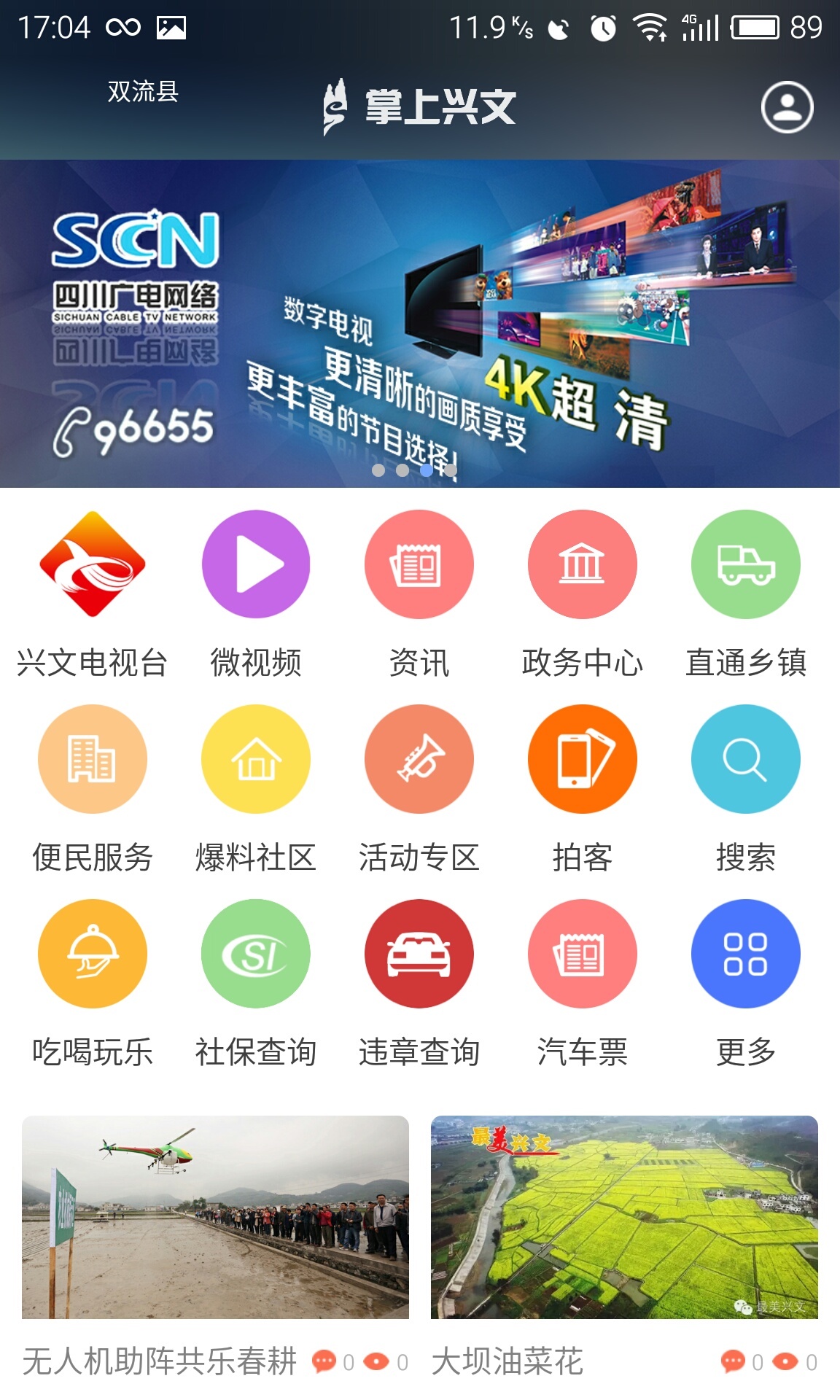The width and height of the screenshot is (840, 1400).
Task: Open 微视频 section
Action: [x=256, y=564]
